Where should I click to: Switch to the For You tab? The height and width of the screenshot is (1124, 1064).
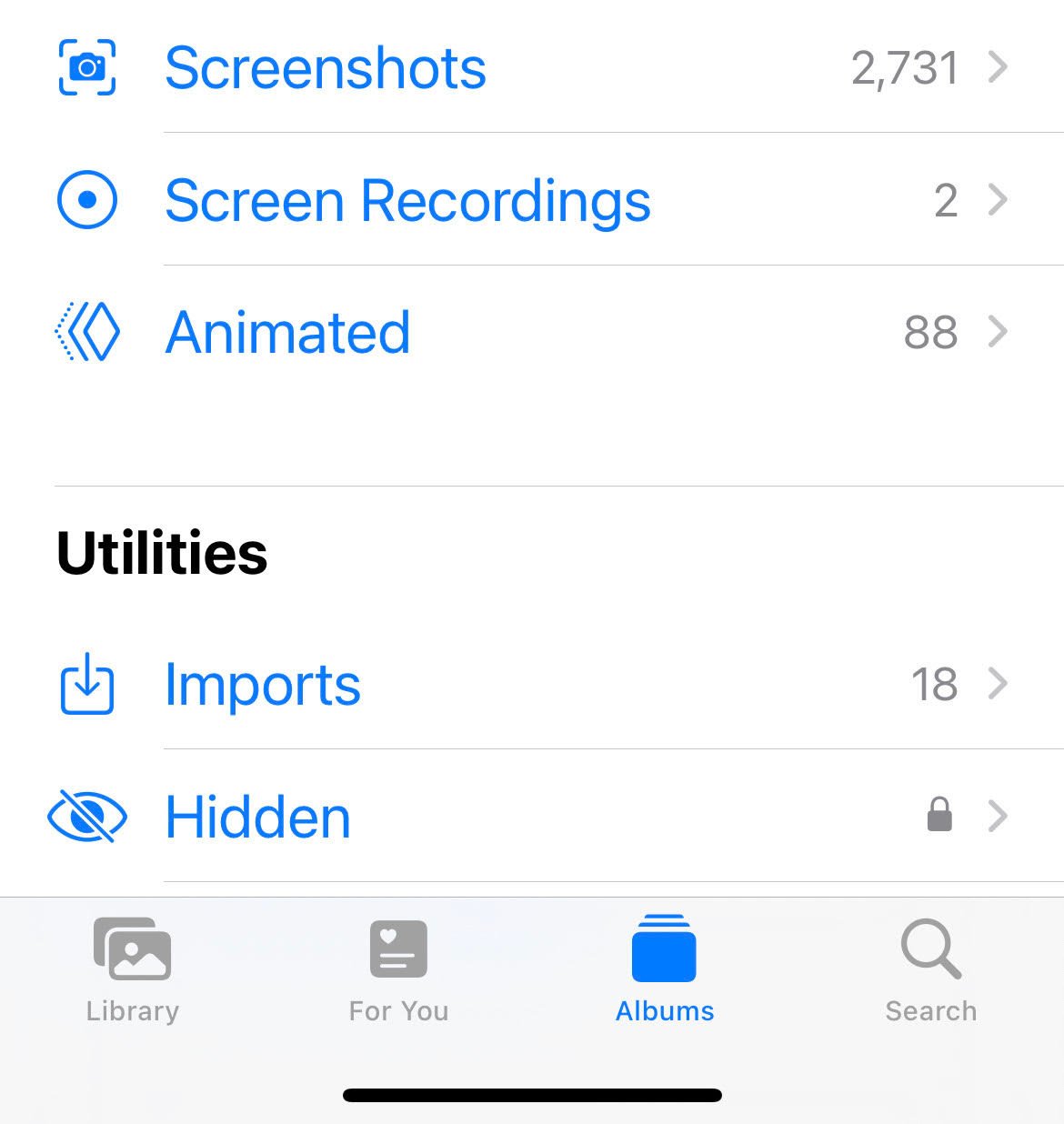click(398, 969)
